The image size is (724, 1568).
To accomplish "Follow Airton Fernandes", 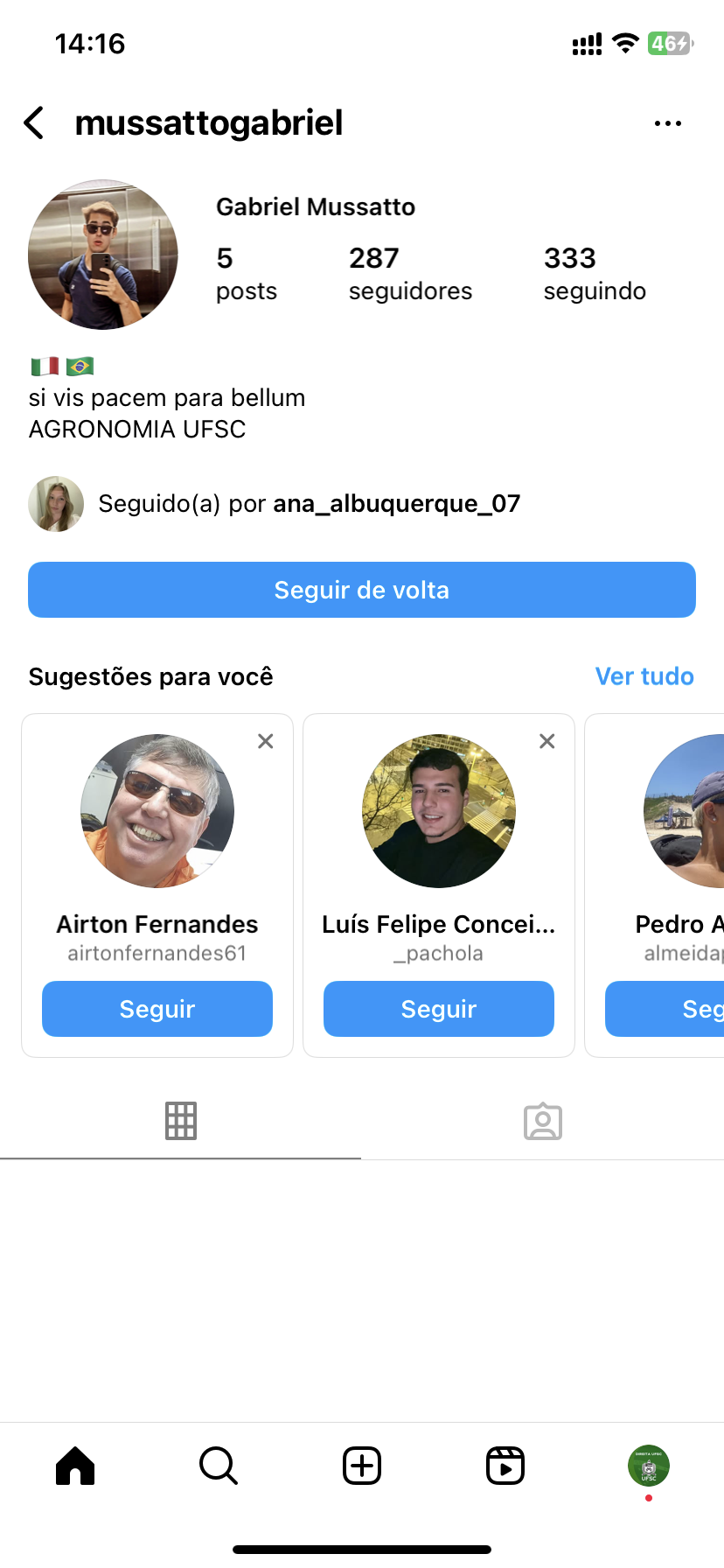I will (x=157, y=1009).
